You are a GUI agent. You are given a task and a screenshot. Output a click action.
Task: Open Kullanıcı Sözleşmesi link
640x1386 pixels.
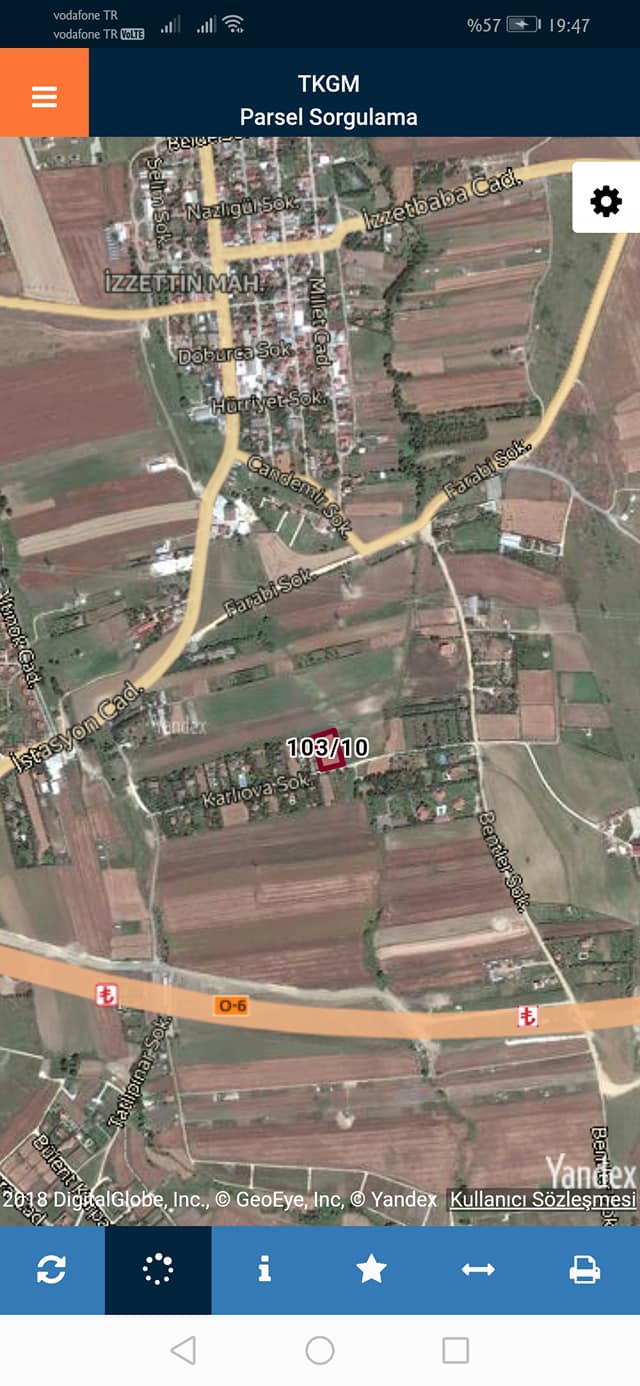(x=543, y=1200)
